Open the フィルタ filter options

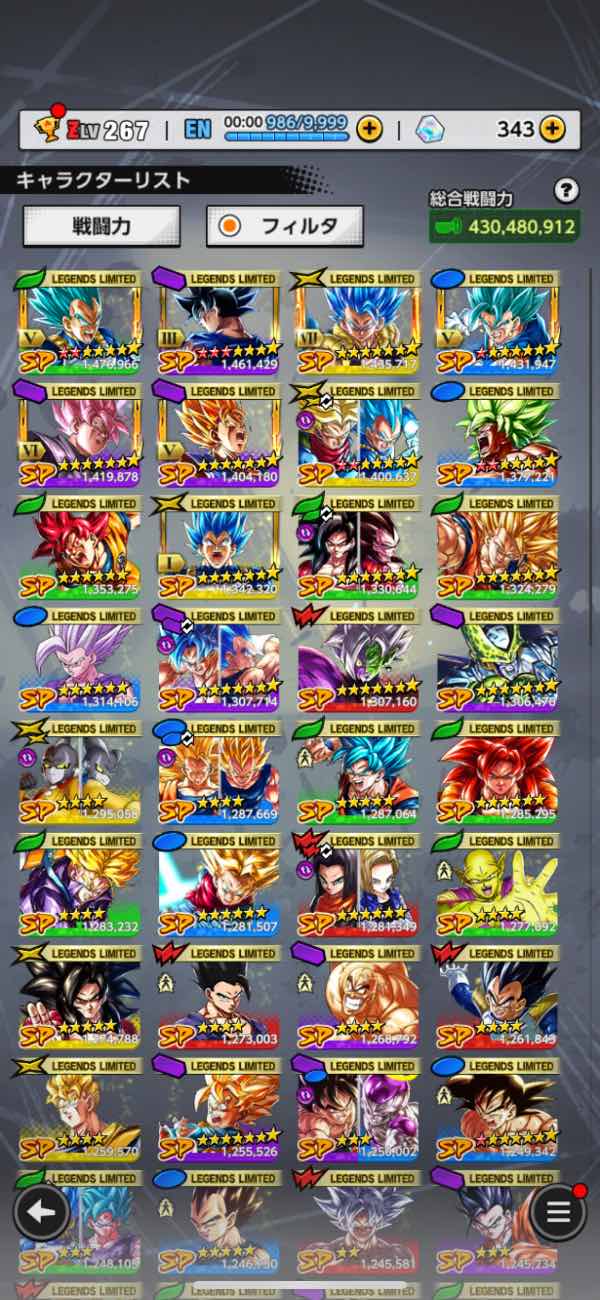point(285,226)
